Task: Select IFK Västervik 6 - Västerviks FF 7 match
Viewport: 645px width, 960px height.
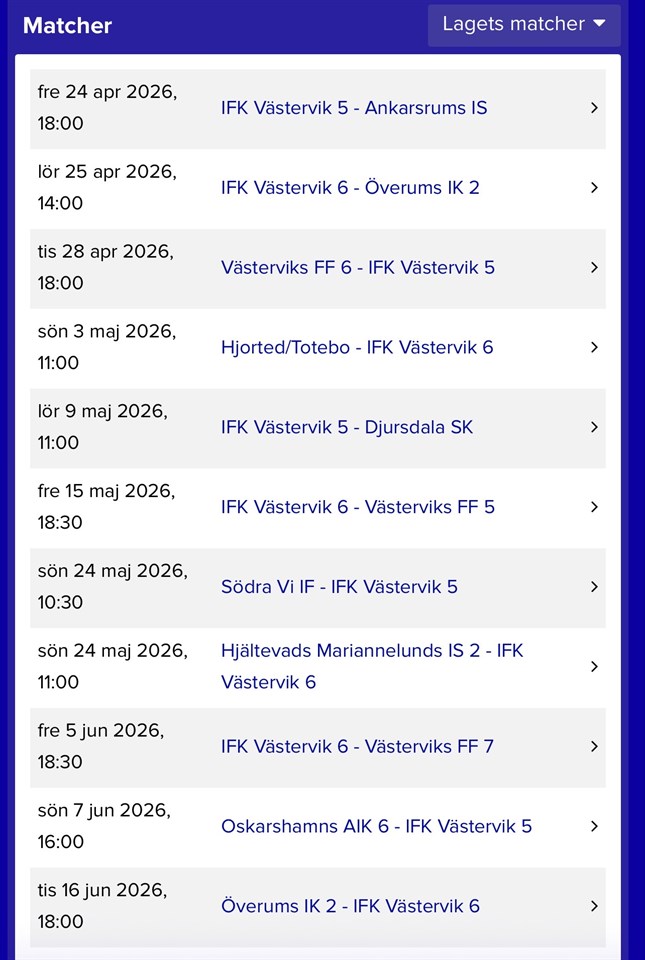Action: point(318,747)
